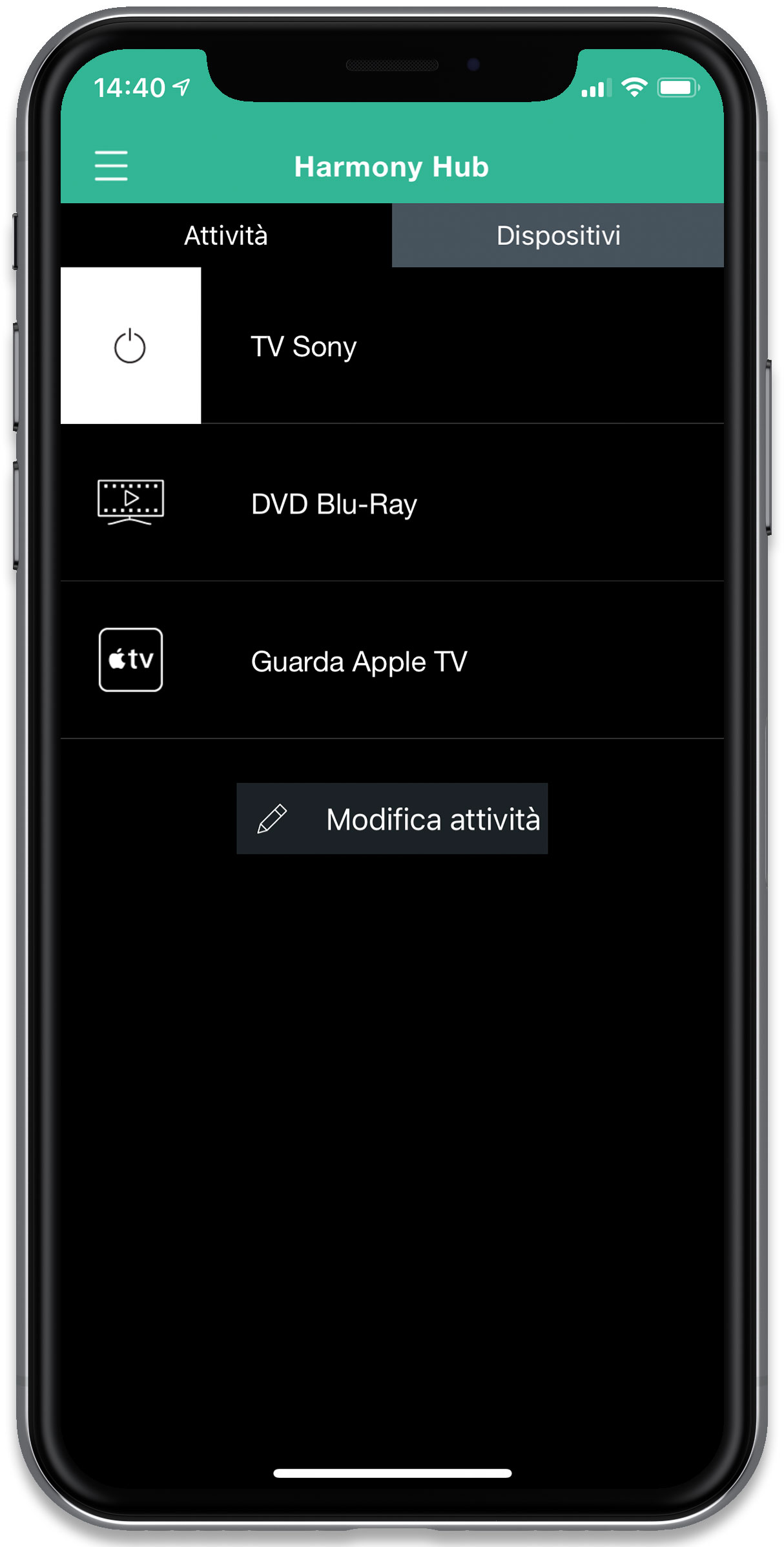This screenshot has width=784, height=1547.
Task: Select the Attività tab
Action: coord(226,235)
